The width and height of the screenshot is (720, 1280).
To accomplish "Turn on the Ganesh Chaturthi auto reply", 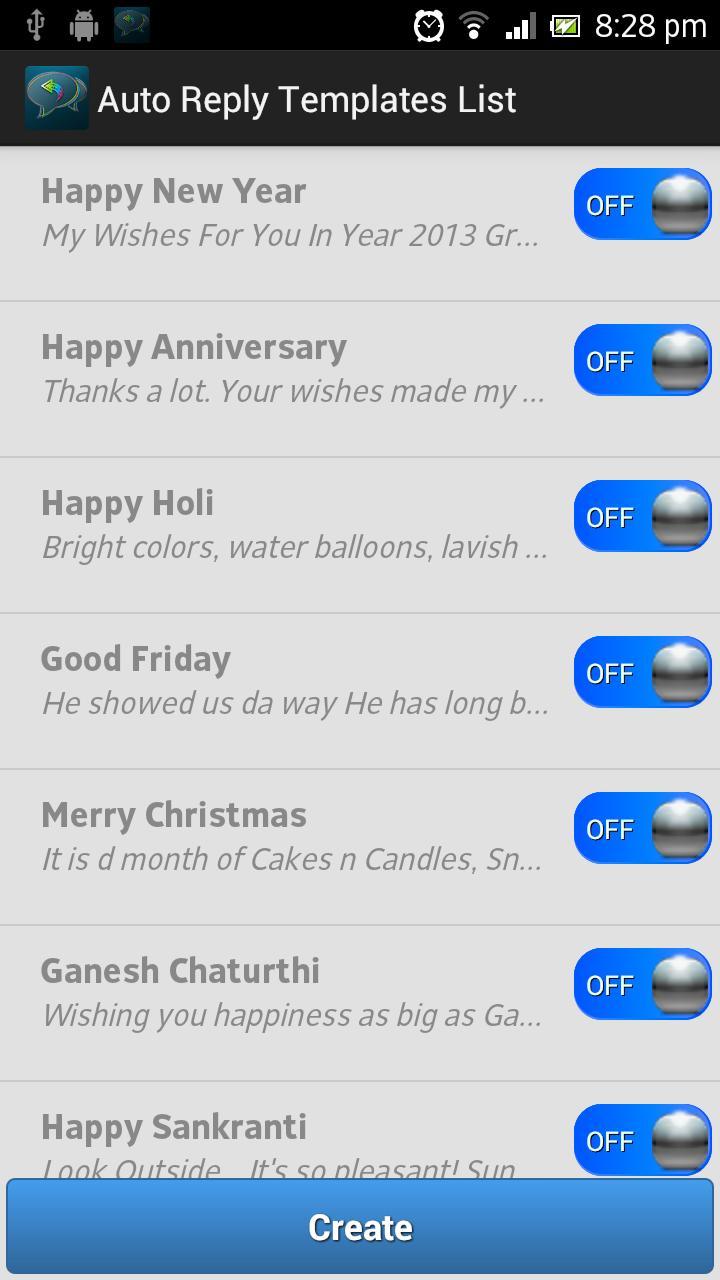I will (643, 983).
